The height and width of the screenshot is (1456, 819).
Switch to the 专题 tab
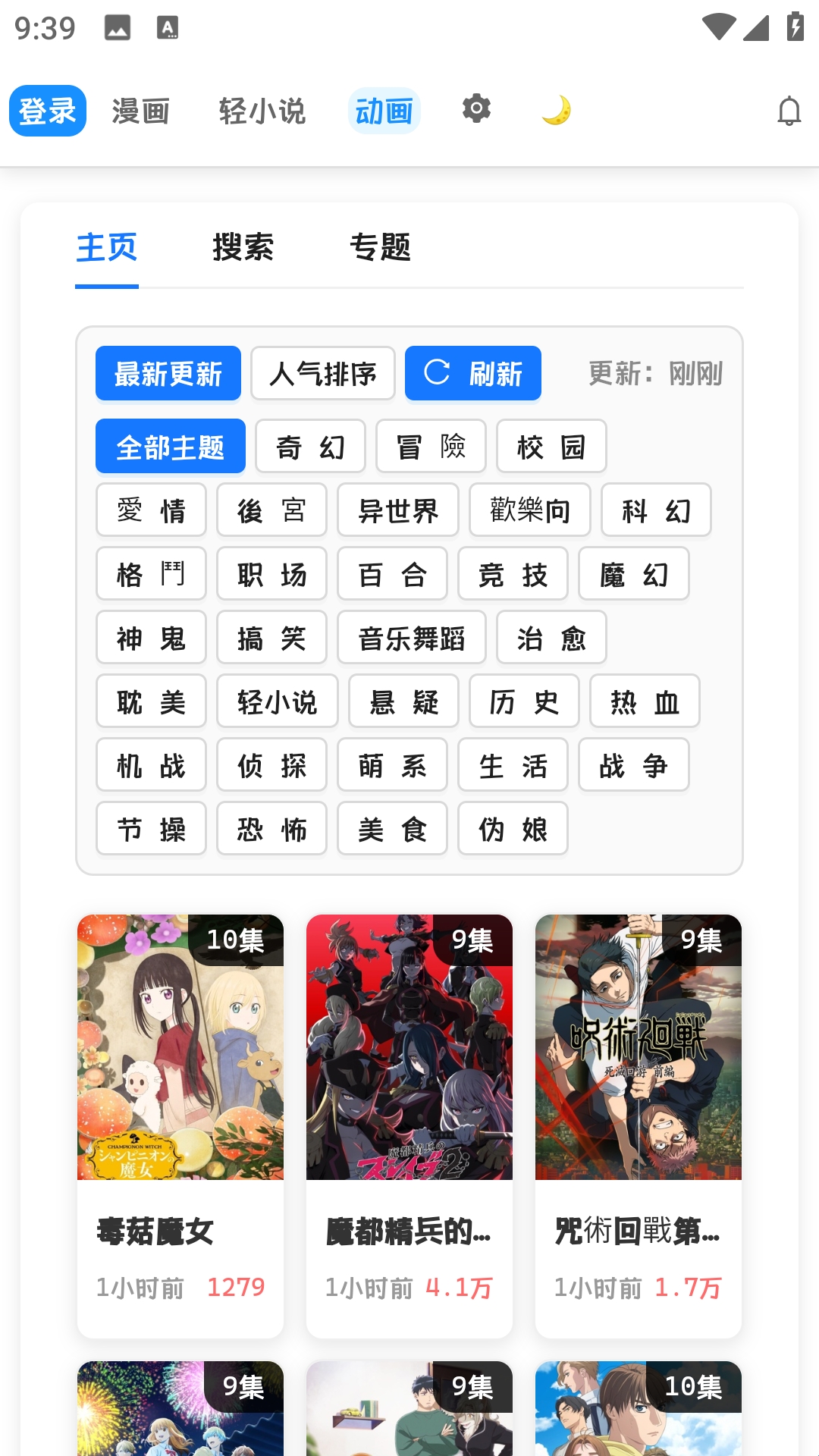coord(380,247)
